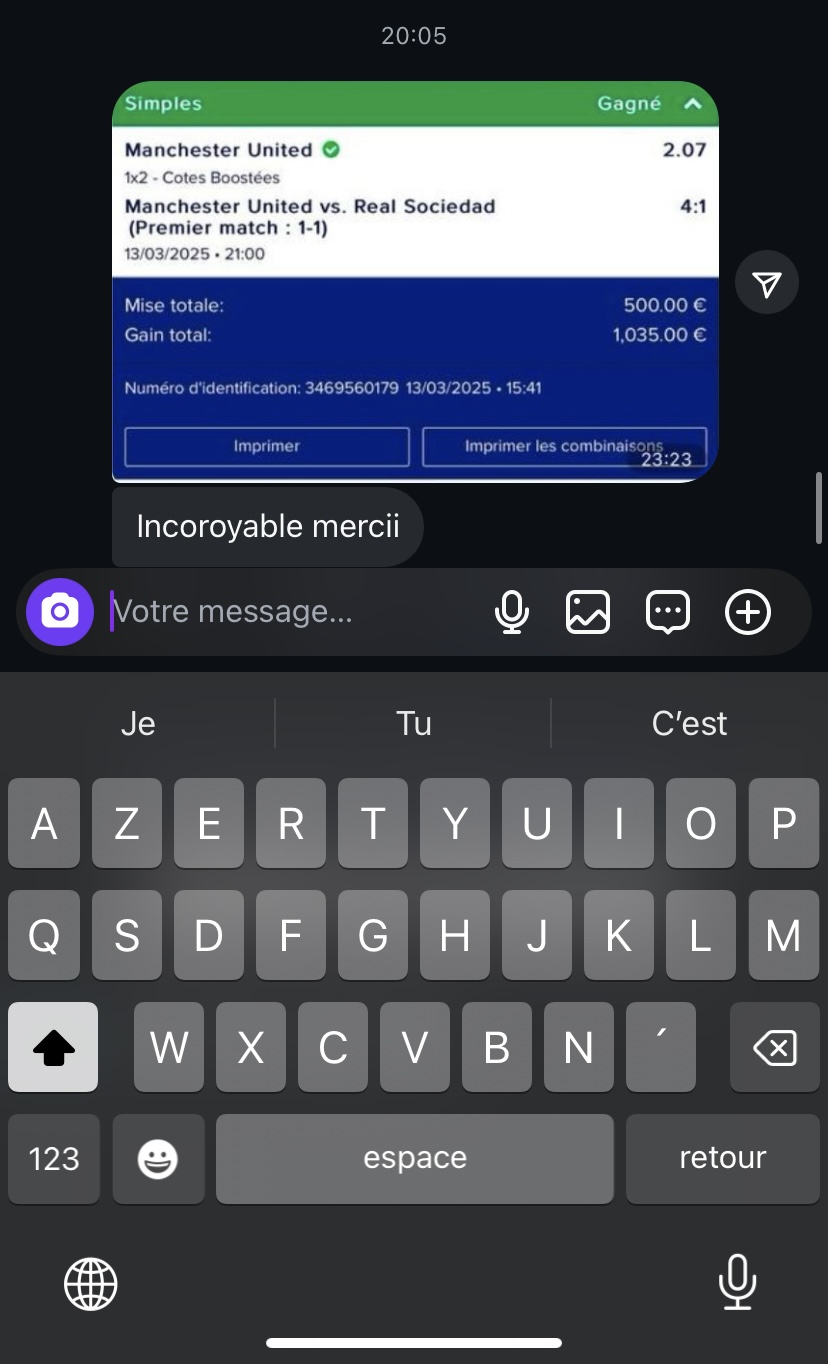The width and height of the screenshot is (828, 1364).
Task: Forward the bet slip with the share arrow
Action: [766, 282]
